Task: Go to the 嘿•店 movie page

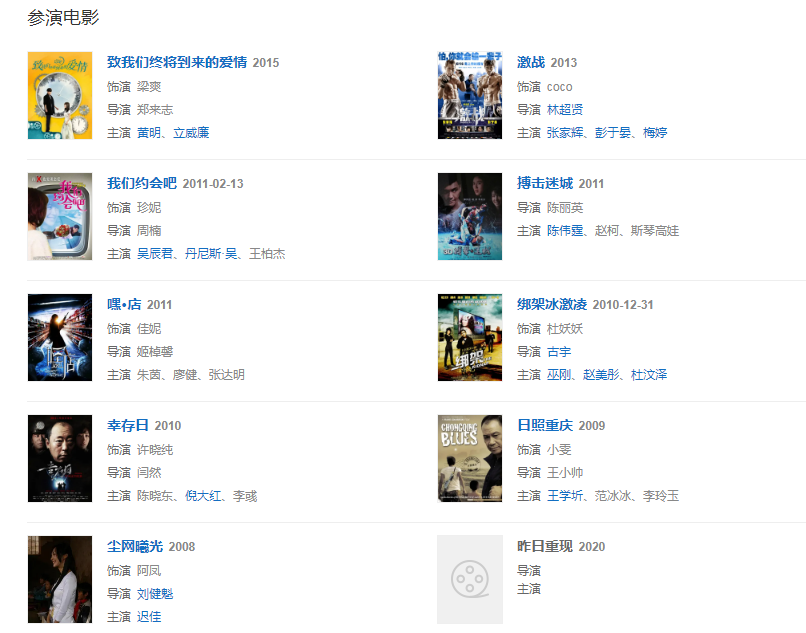Action: point(124,304)
